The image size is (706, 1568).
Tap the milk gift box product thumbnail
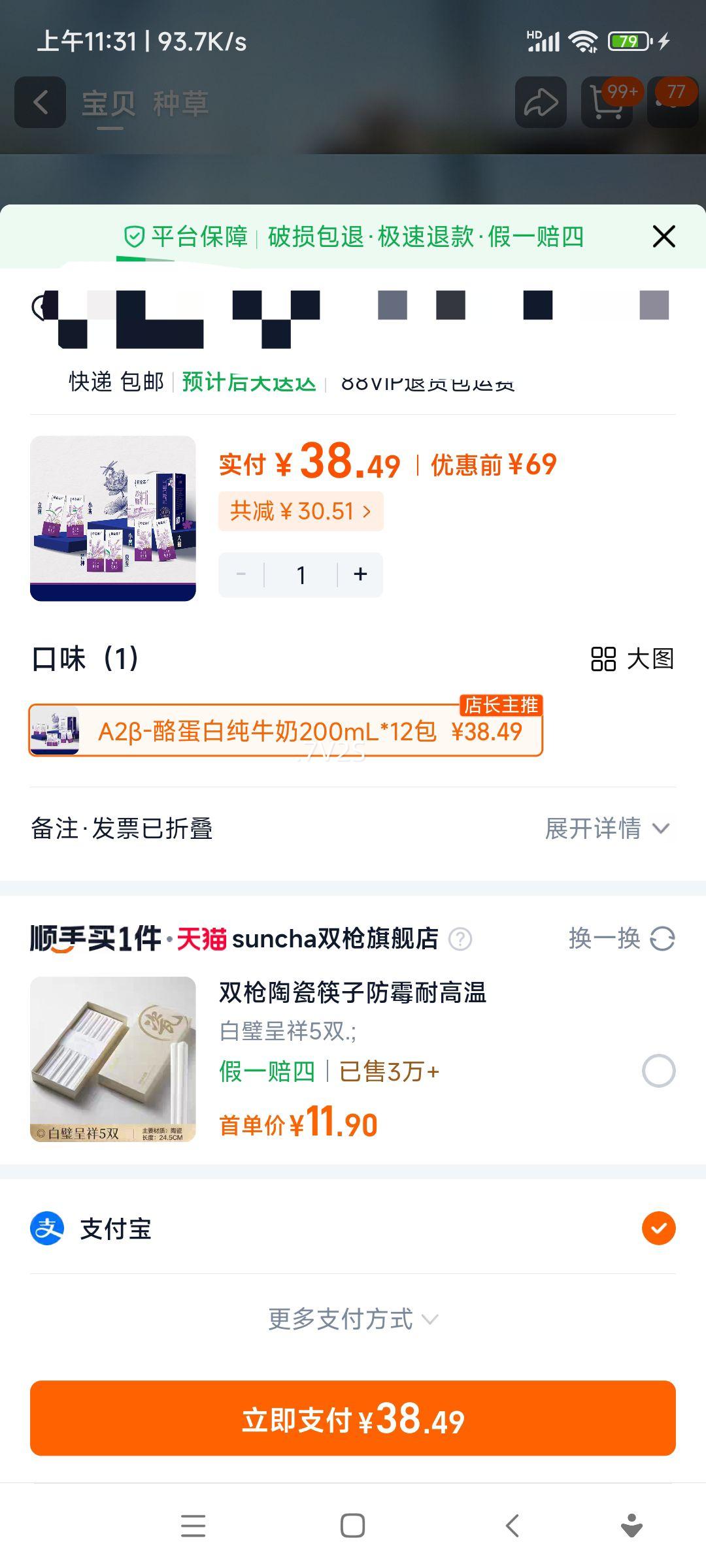coord(112,517)
